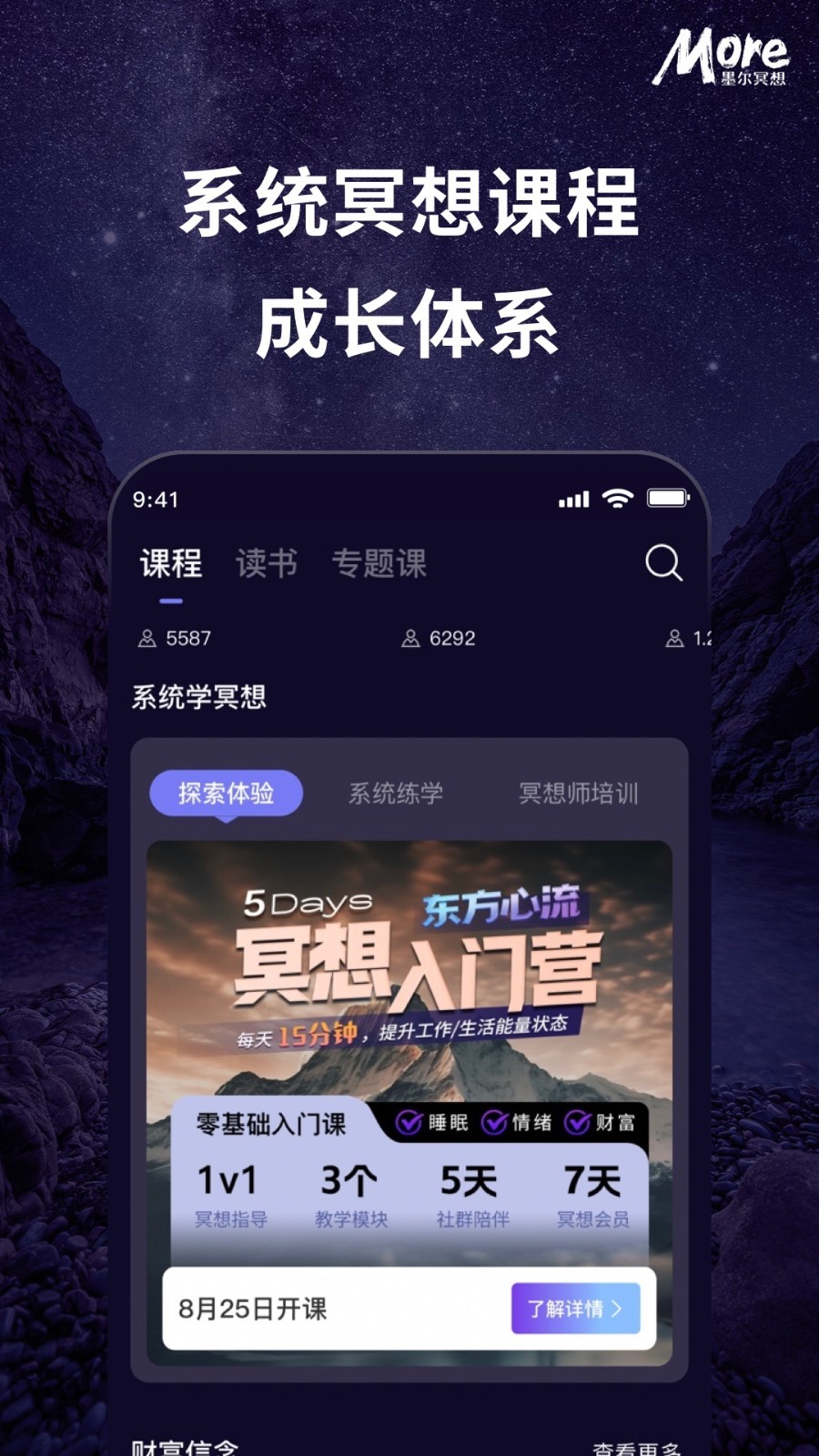This screenshot has height=1456, width=819.
Task: Tap the battery indicator in the status bar
Action: point(667,497)
